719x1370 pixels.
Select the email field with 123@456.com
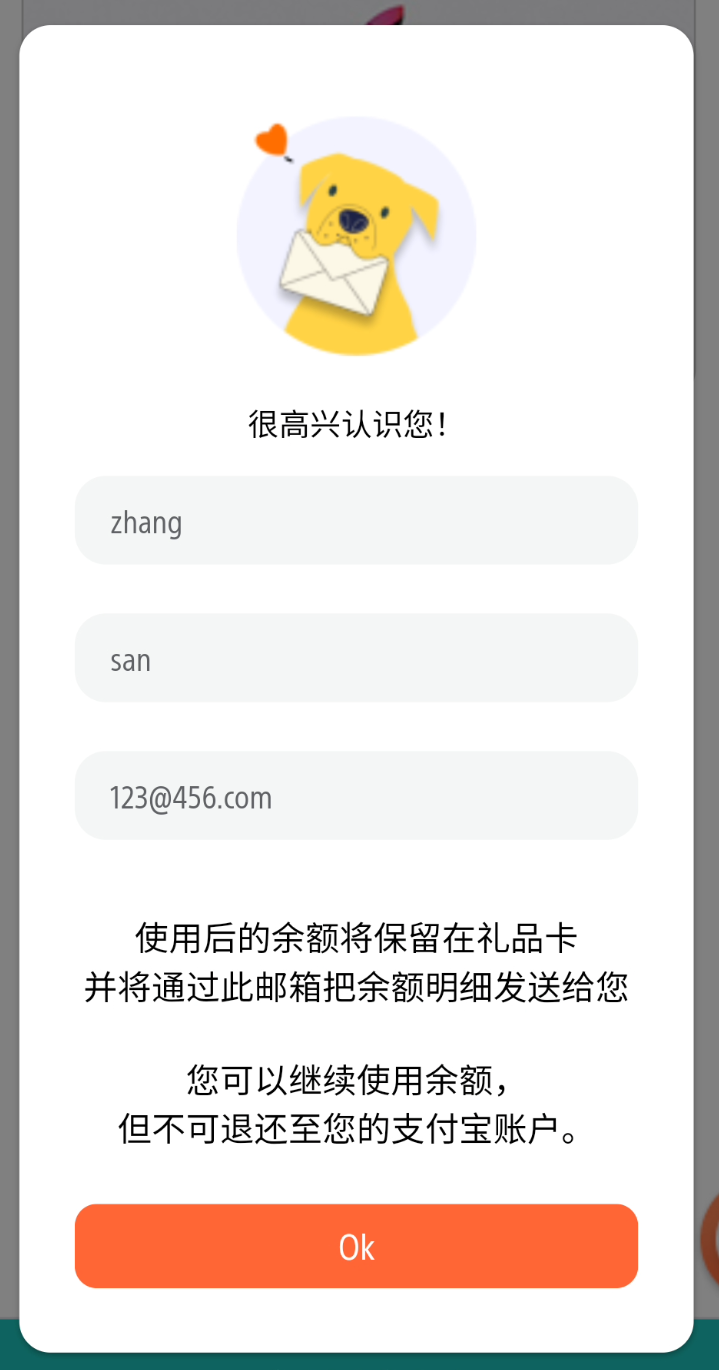(356, 796)
